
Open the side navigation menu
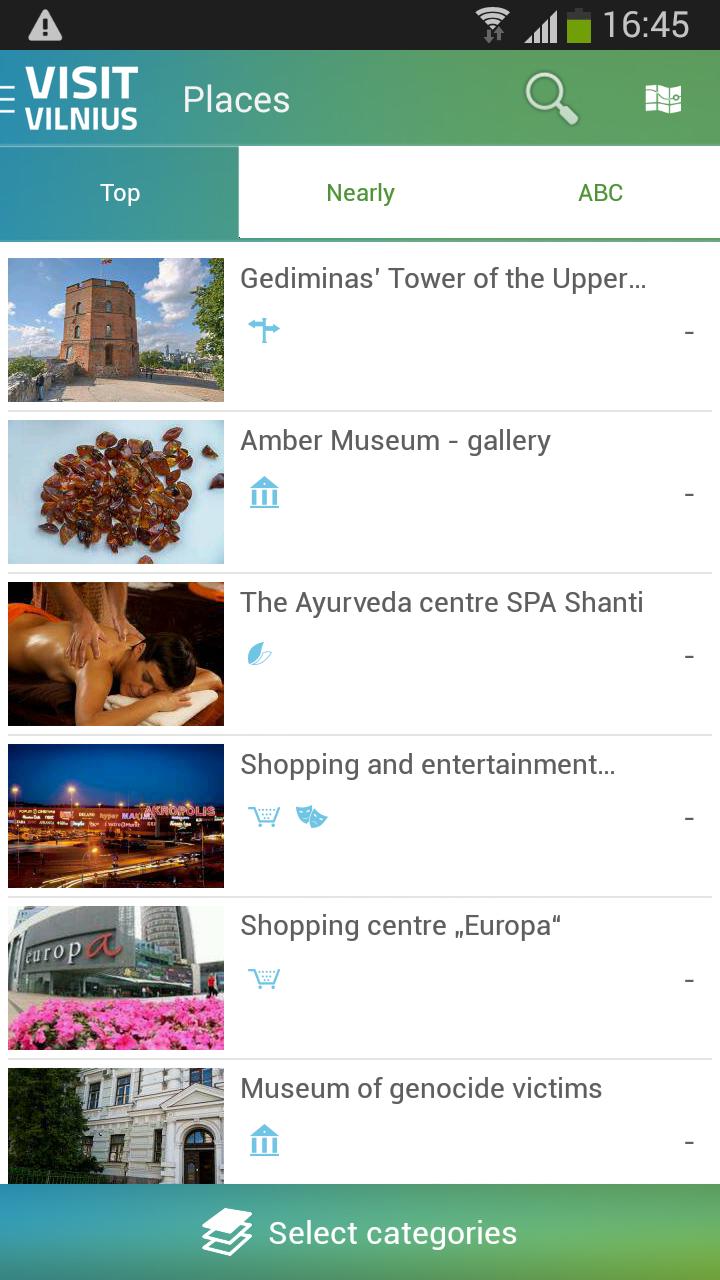click(x=8, y=97)
